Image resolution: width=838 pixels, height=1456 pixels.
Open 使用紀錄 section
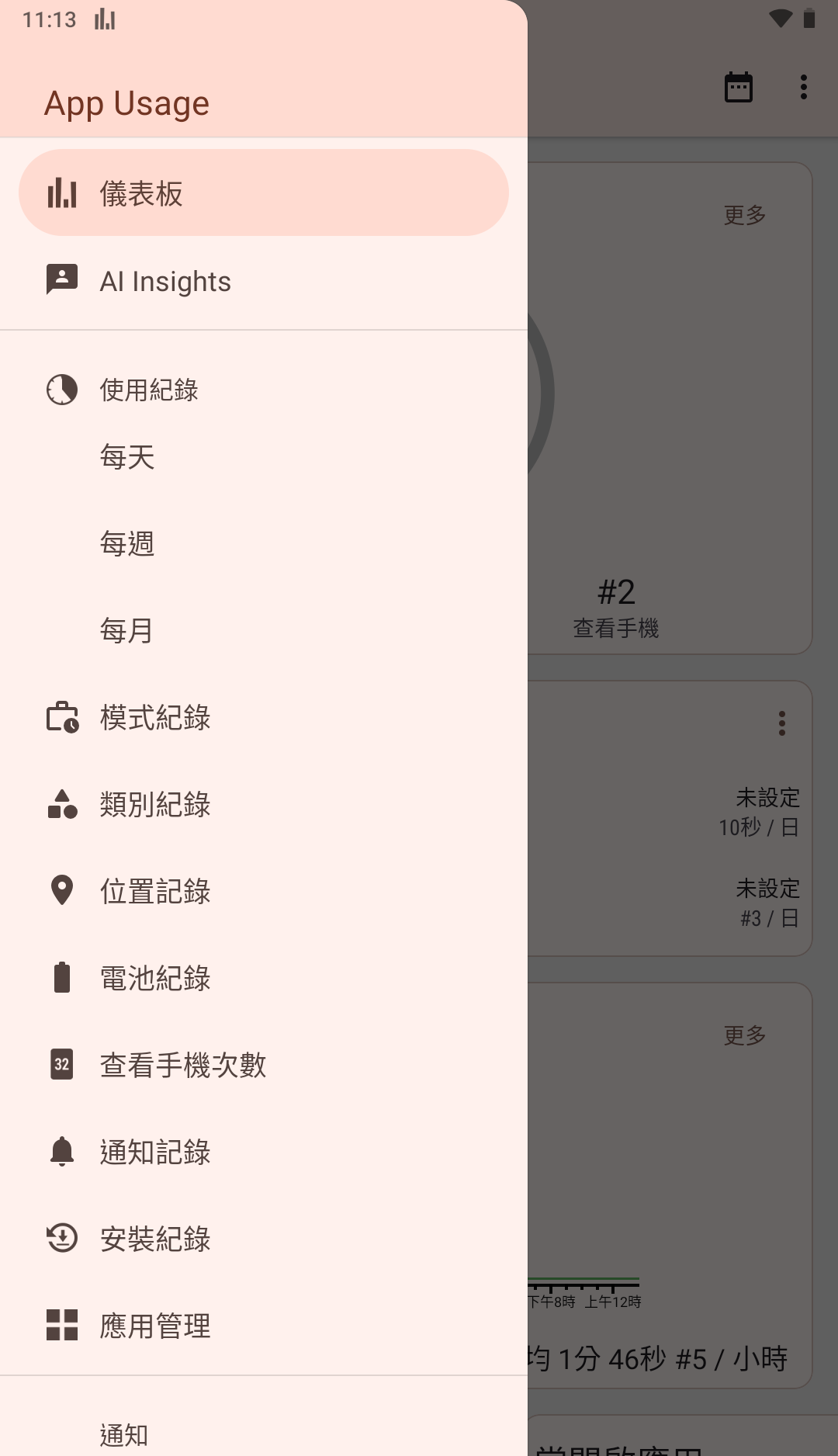point(264,390)
